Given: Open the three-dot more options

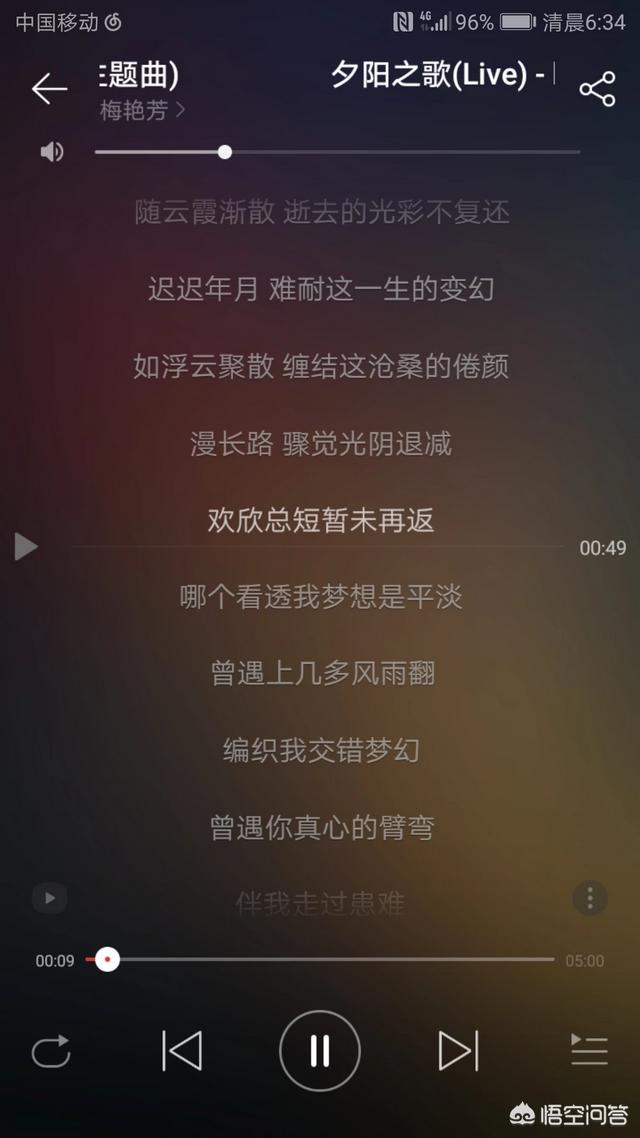Looking at the screenshot, I should tap(589, 898).
